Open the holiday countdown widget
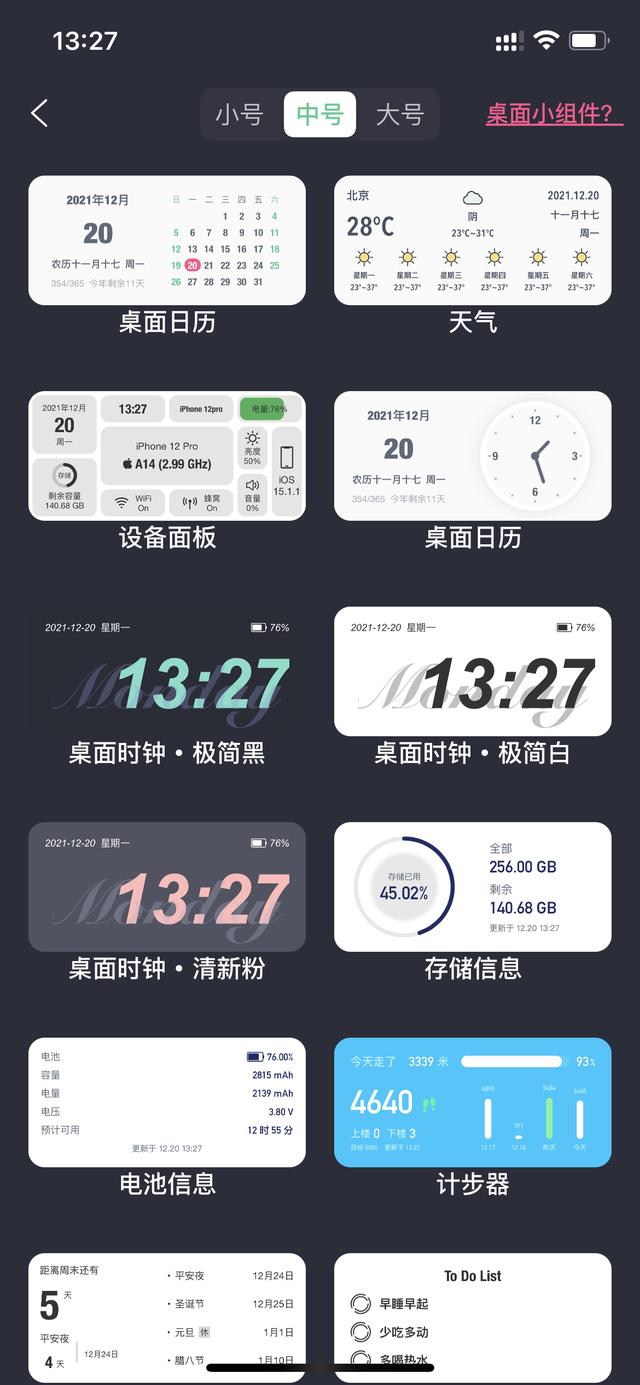The width and height of the screenshot is (640, 1385). (167, 1318)
